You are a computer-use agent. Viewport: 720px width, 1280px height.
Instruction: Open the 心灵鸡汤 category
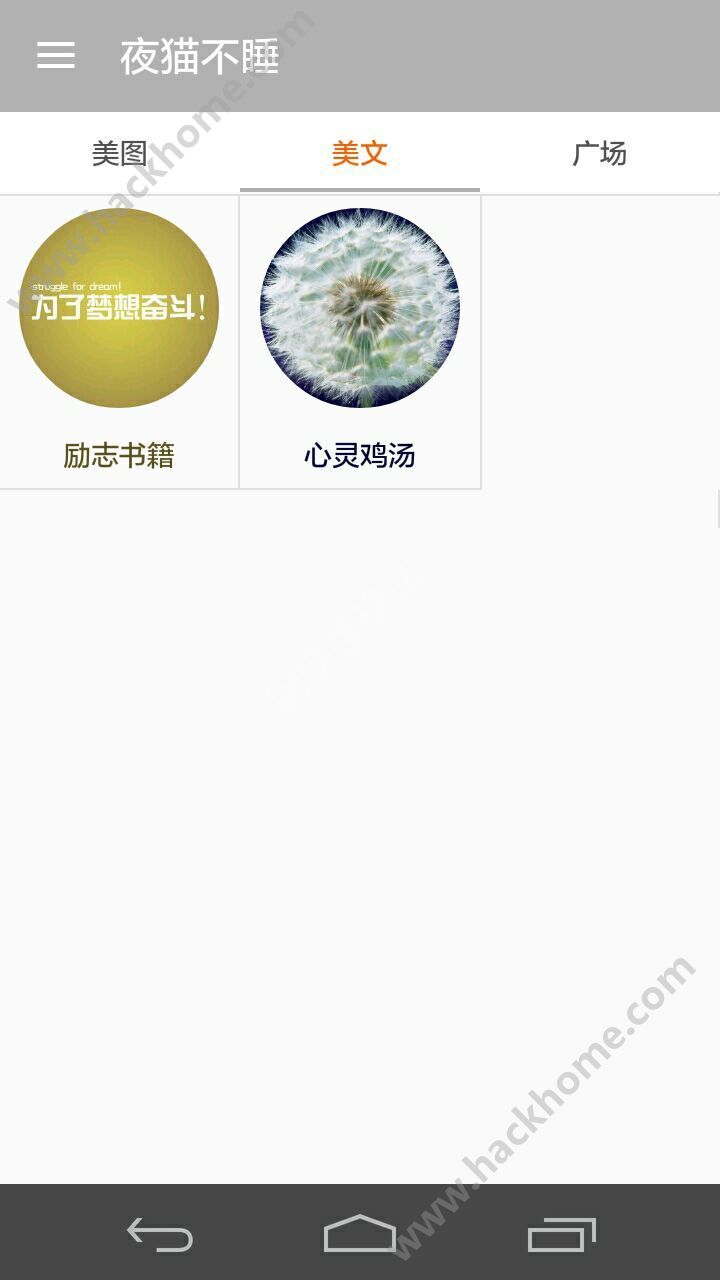click(360, 340)
